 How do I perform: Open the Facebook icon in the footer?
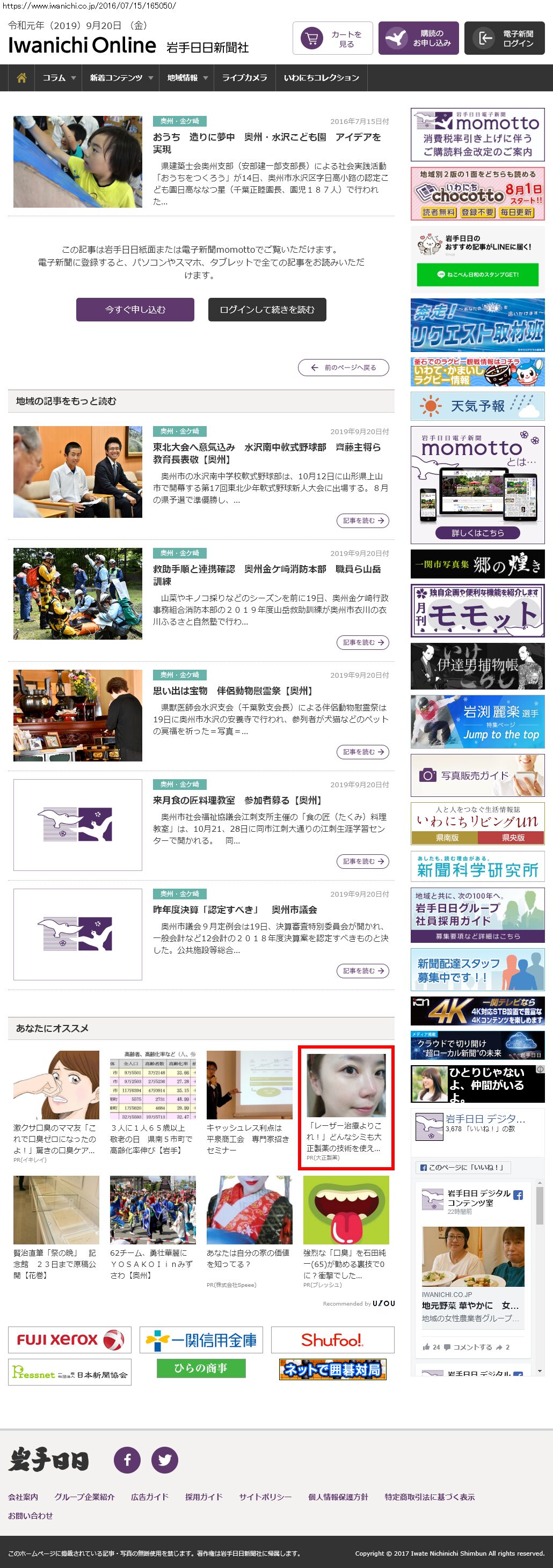127,1460
